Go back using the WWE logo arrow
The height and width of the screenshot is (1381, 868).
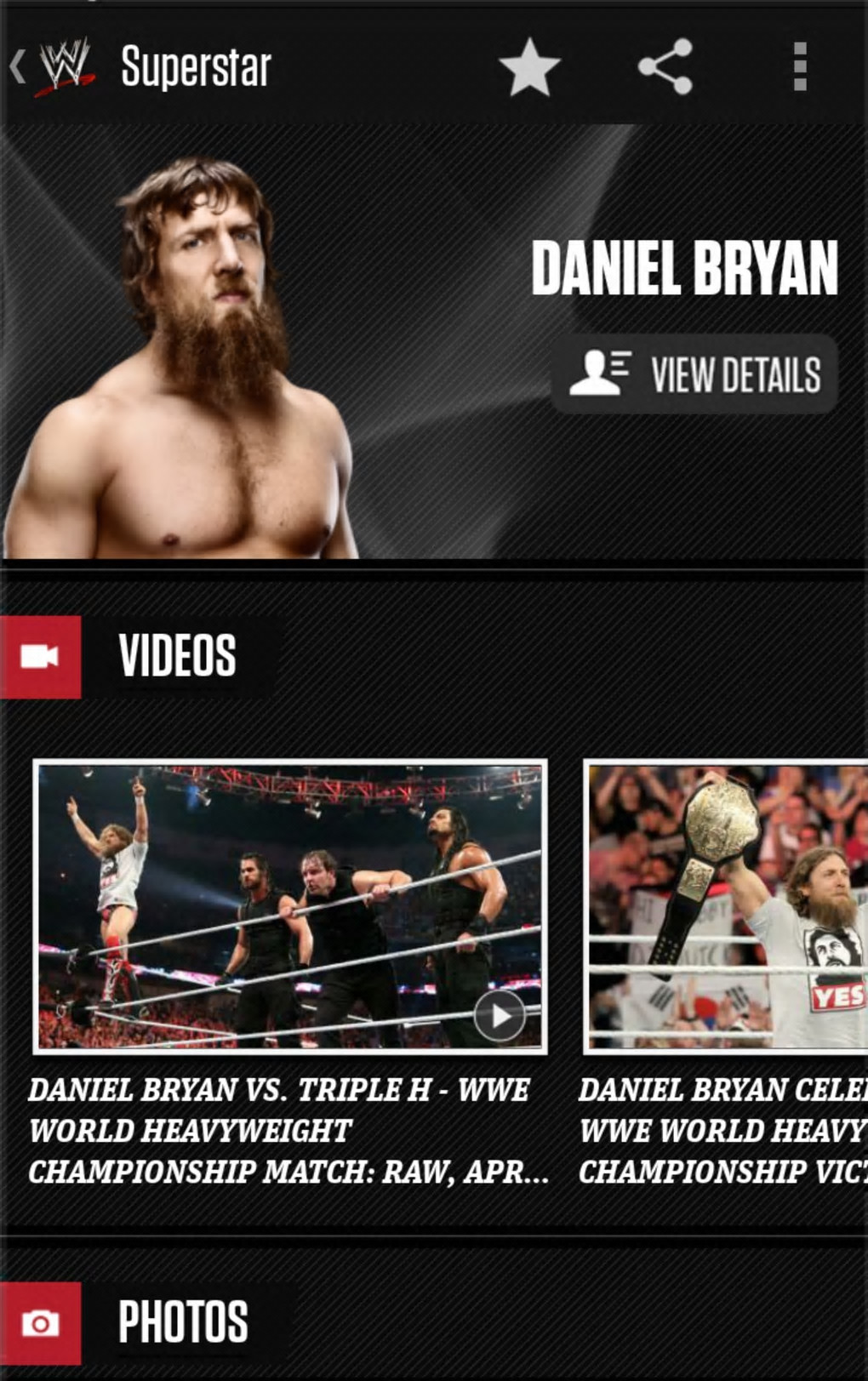(x=49, y=66)
